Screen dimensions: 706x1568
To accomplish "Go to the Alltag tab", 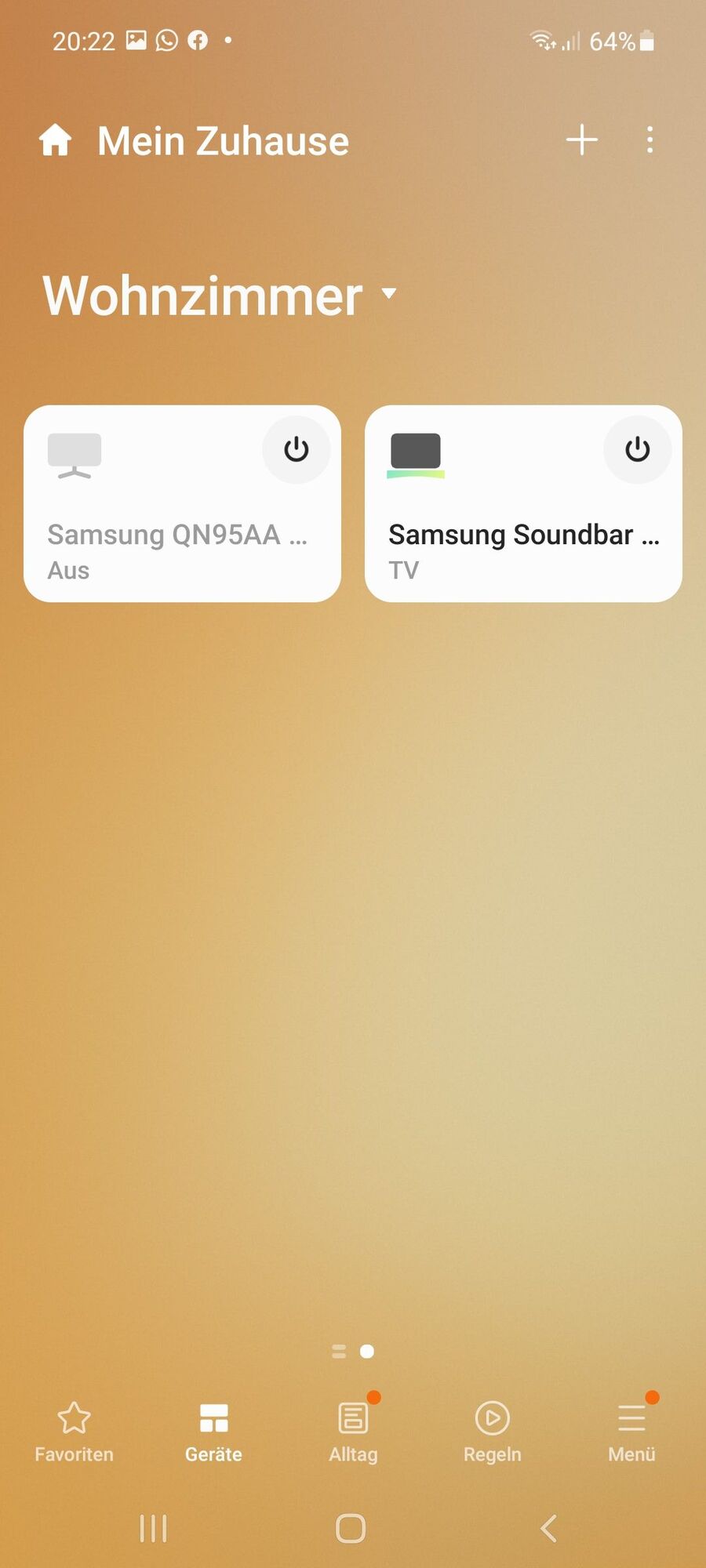I will point(353,1432).
